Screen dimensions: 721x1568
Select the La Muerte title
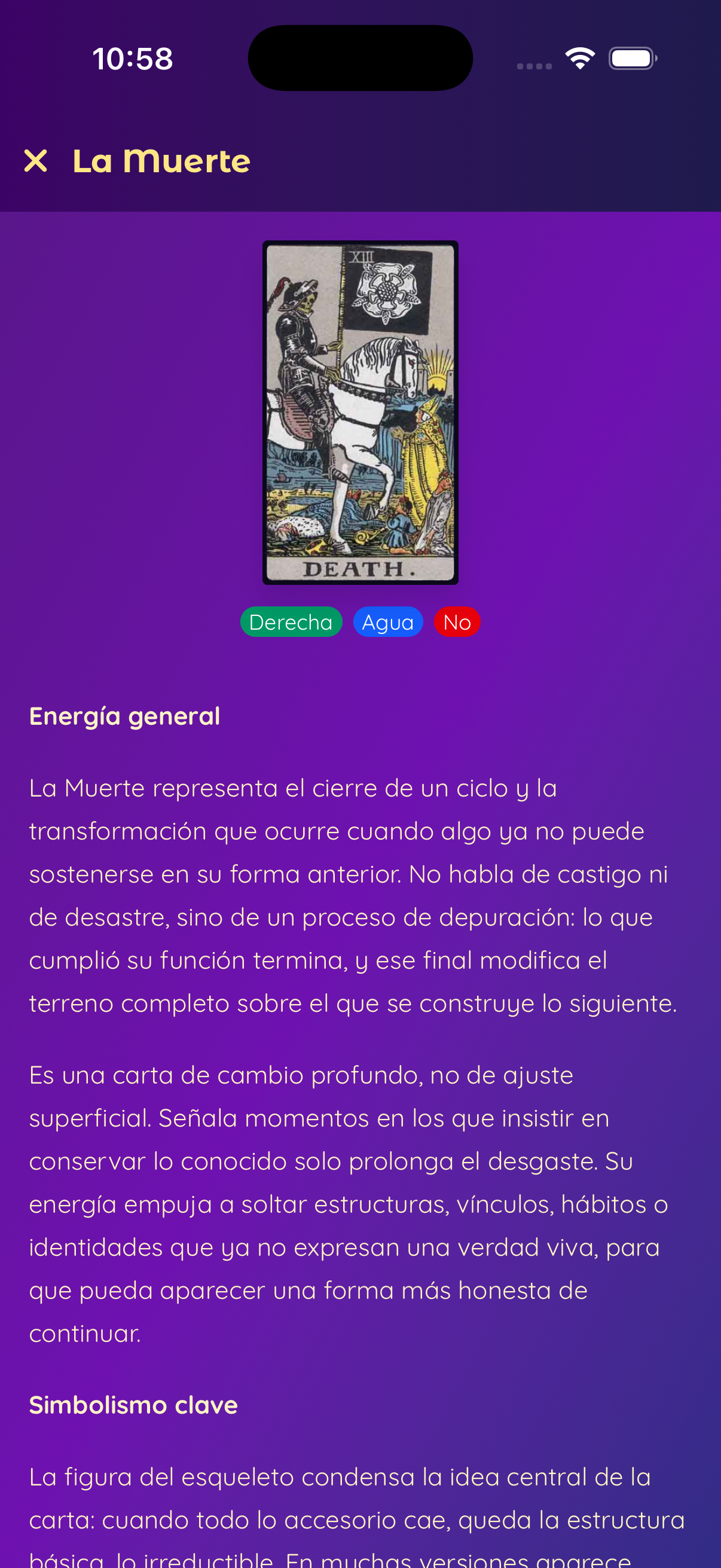point(161,161)
